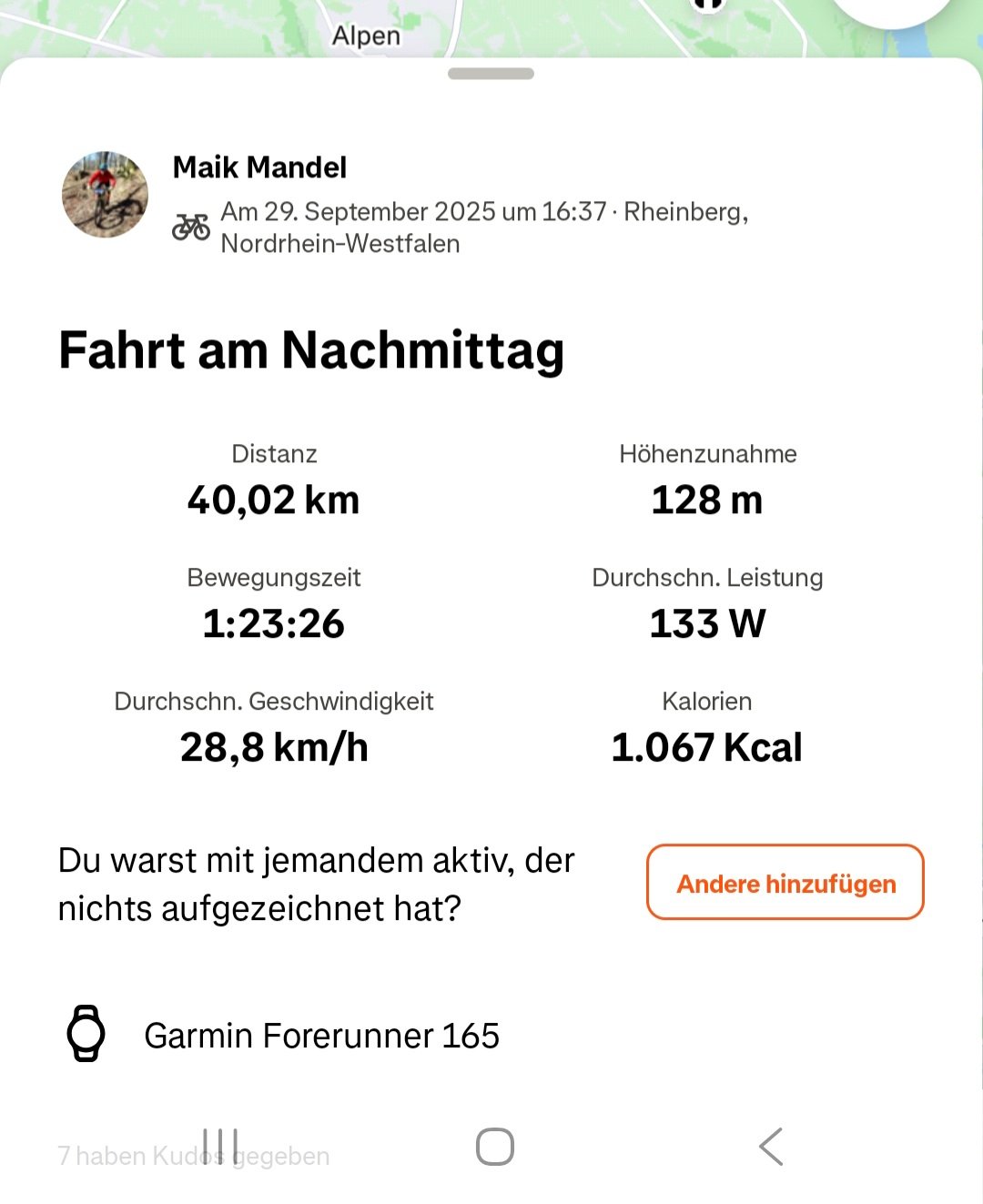Tap the Kalorien stat 1.067 Kcal
Viewport: 983px width, 1204px height.
coord(707,746)
